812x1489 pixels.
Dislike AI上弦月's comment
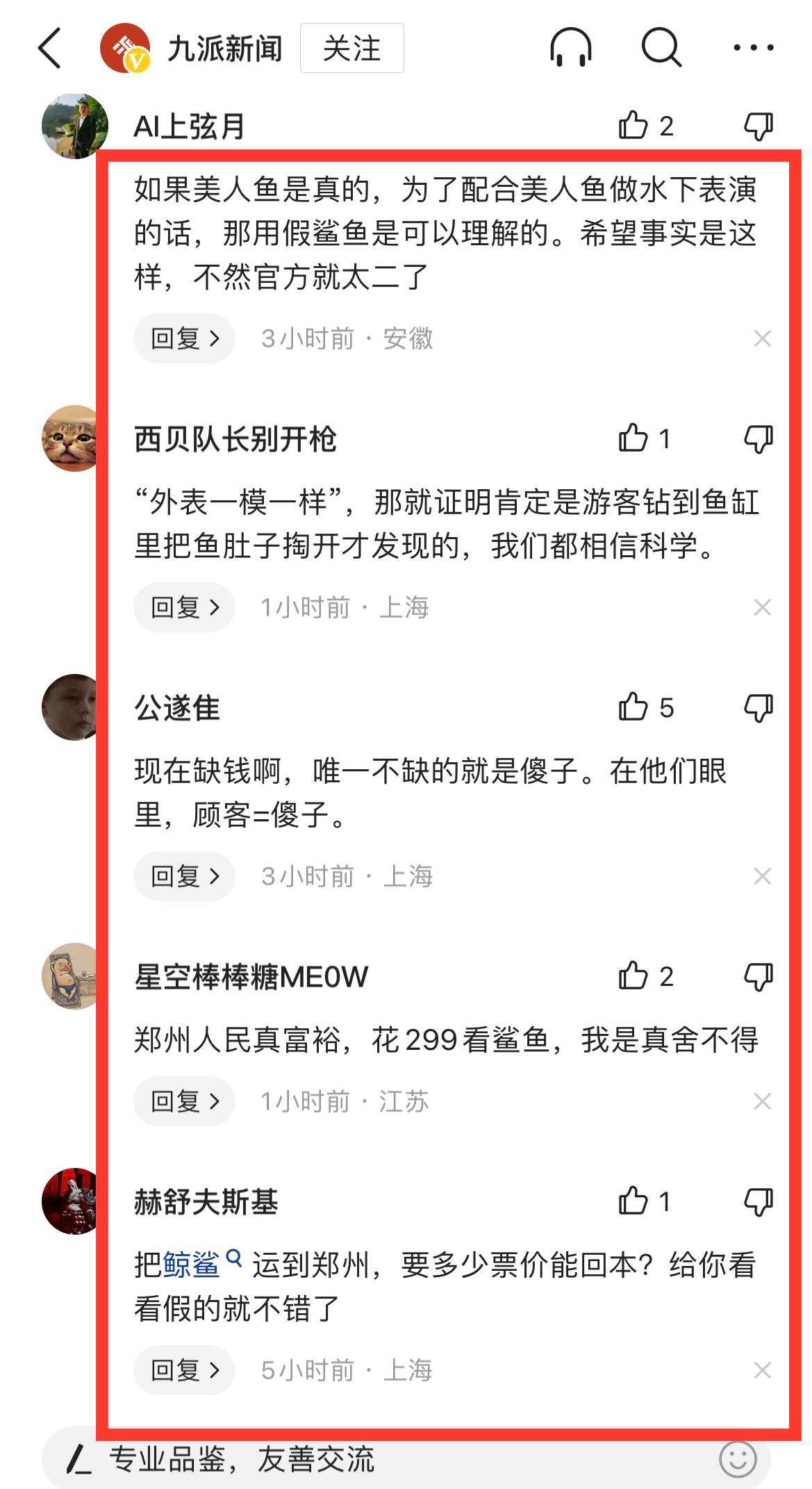point(758,126)
